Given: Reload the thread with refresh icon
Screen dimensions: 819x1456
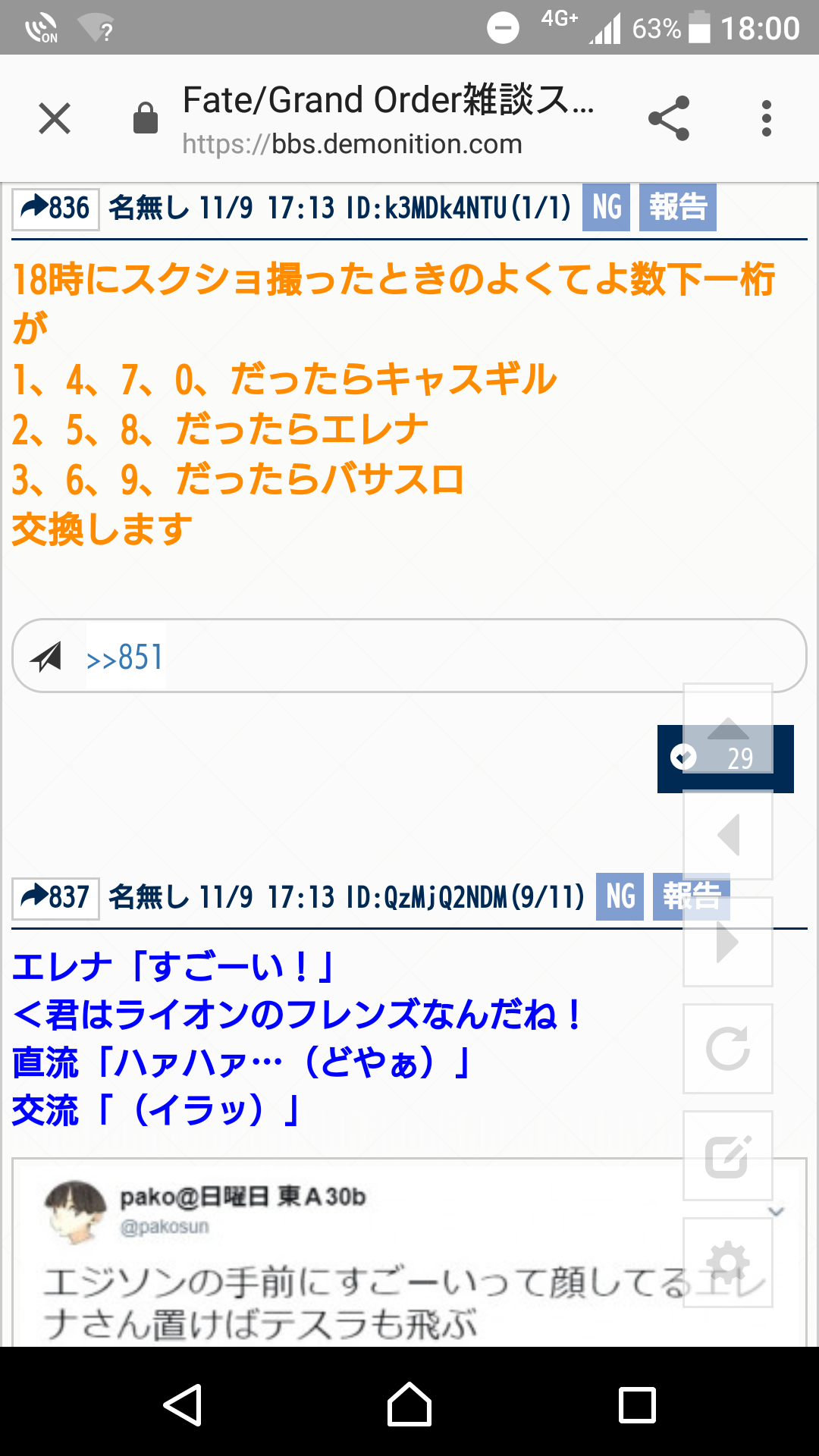Looking at the screenshot, I should [728, 1049].
